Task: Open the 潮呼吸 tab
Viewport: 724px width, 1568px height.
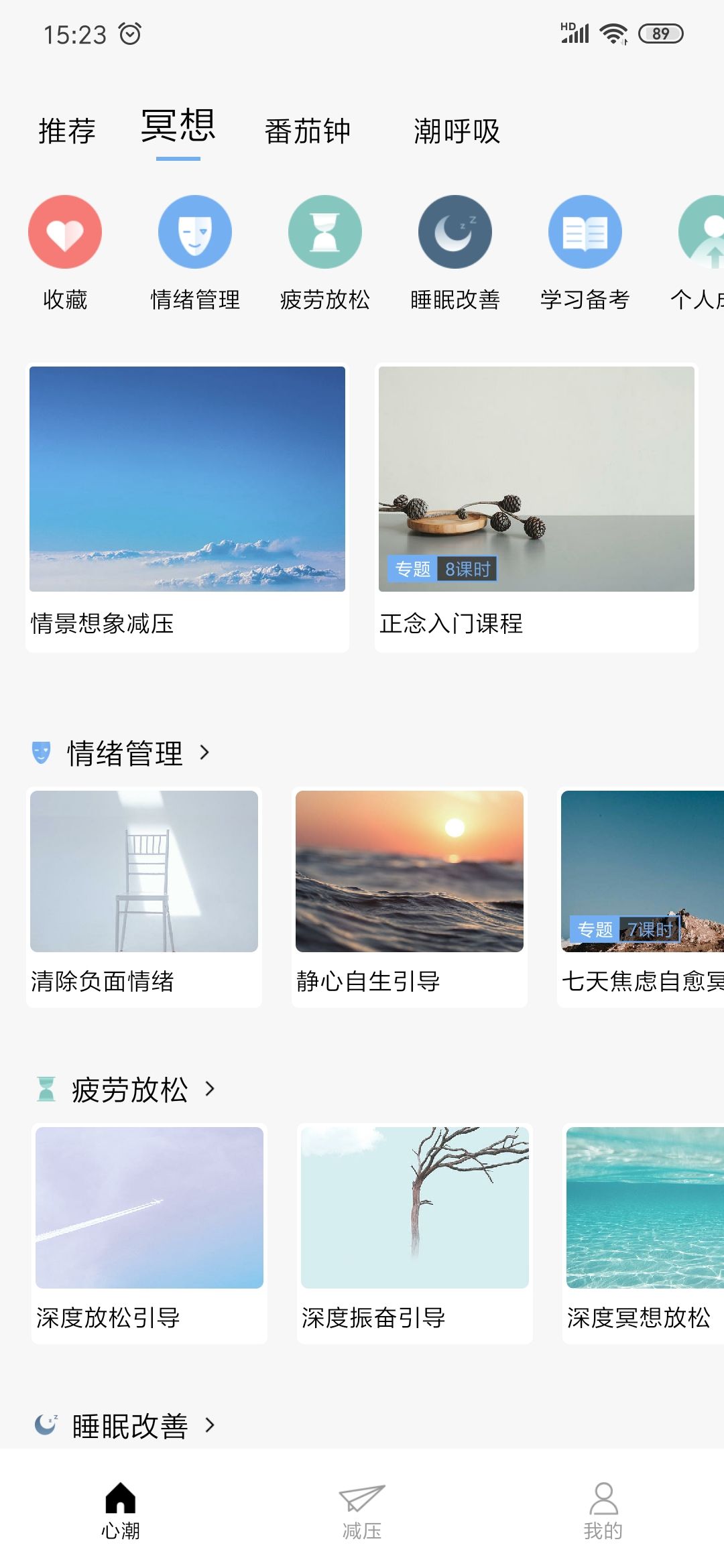Action: 457,131
